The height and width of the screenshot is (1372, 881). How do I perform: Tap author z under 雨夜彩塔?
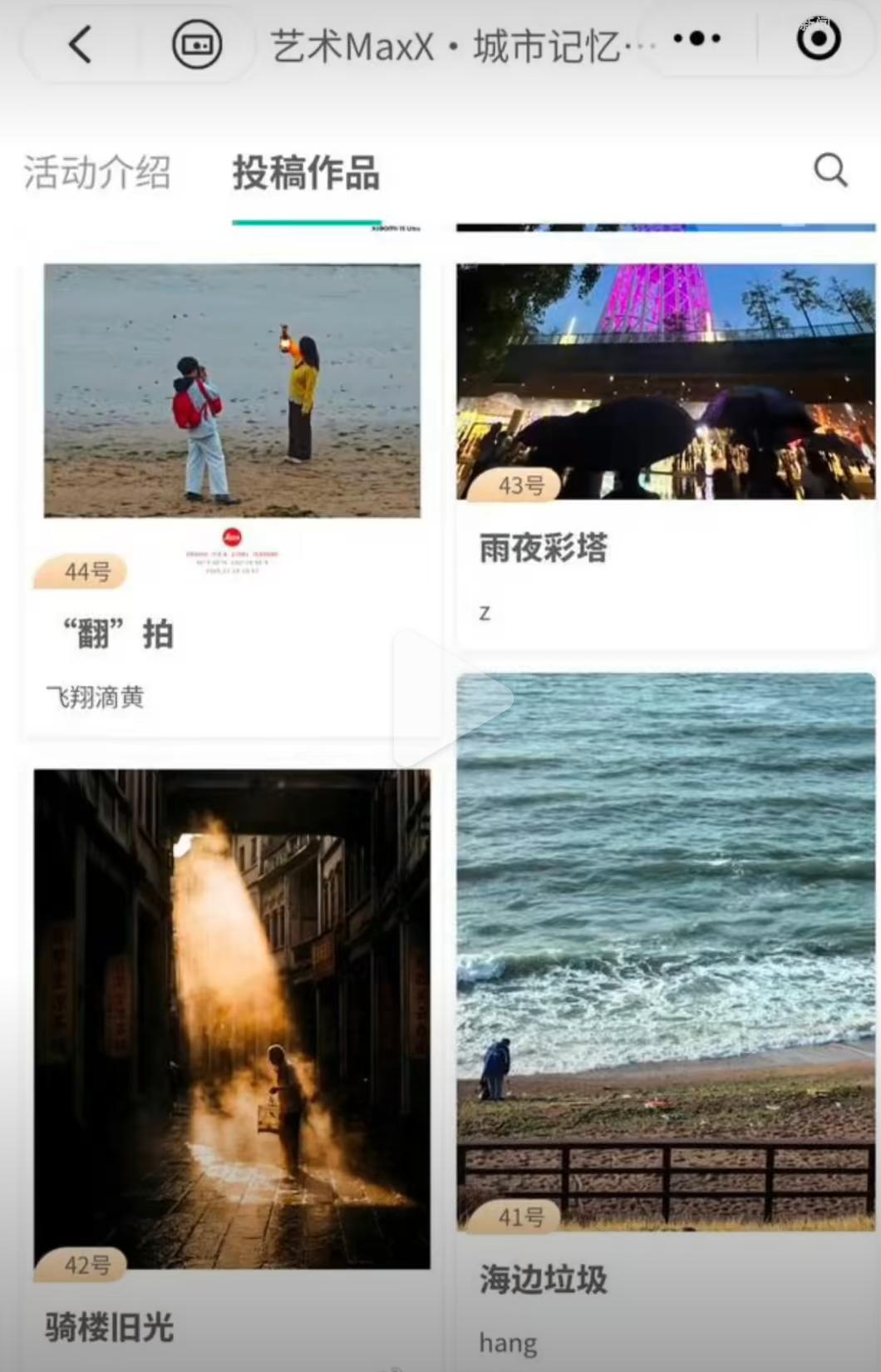pos(485,613)
